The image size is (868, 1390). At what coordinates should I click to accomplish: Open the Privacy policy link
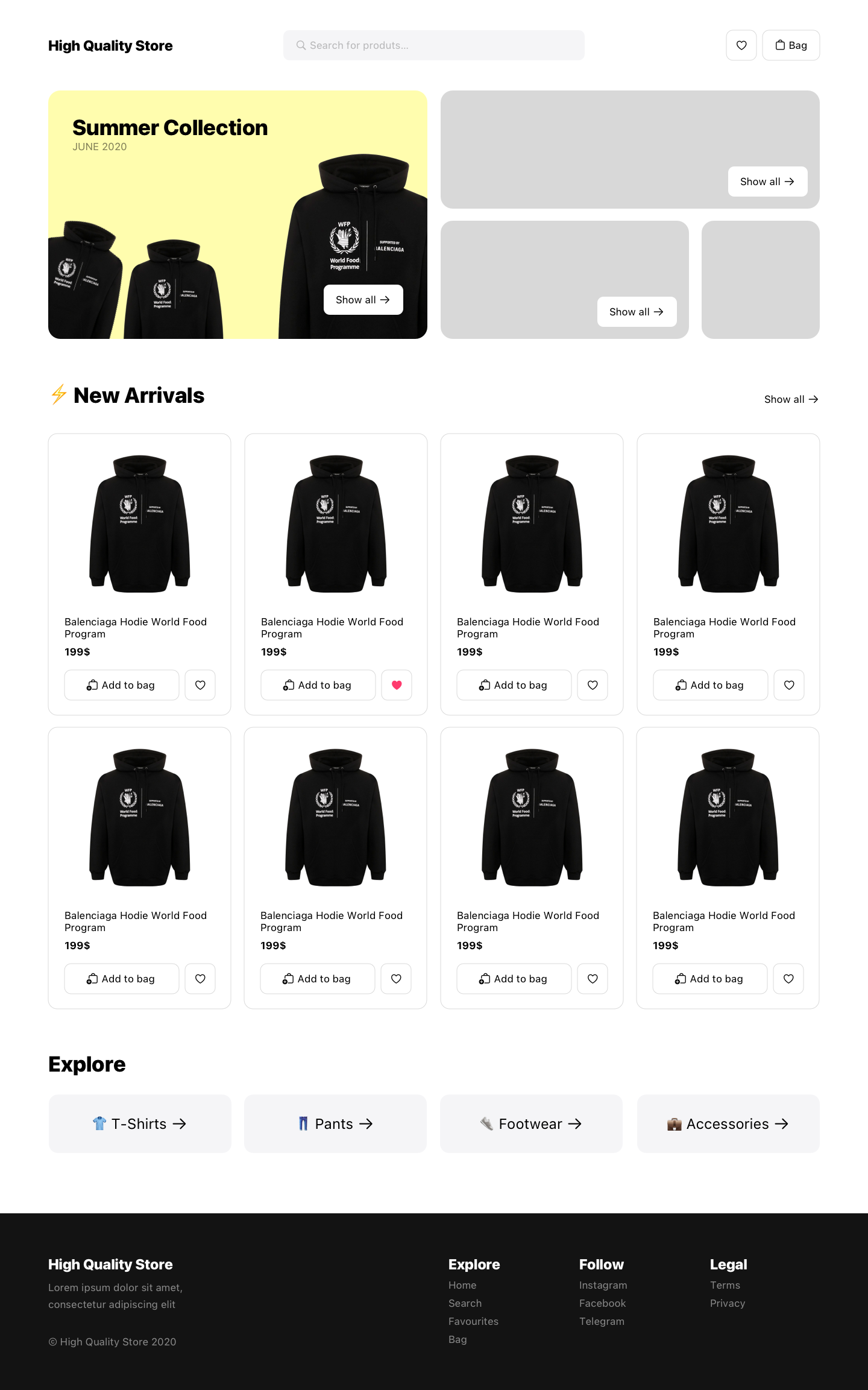[x=728, y=1303]
